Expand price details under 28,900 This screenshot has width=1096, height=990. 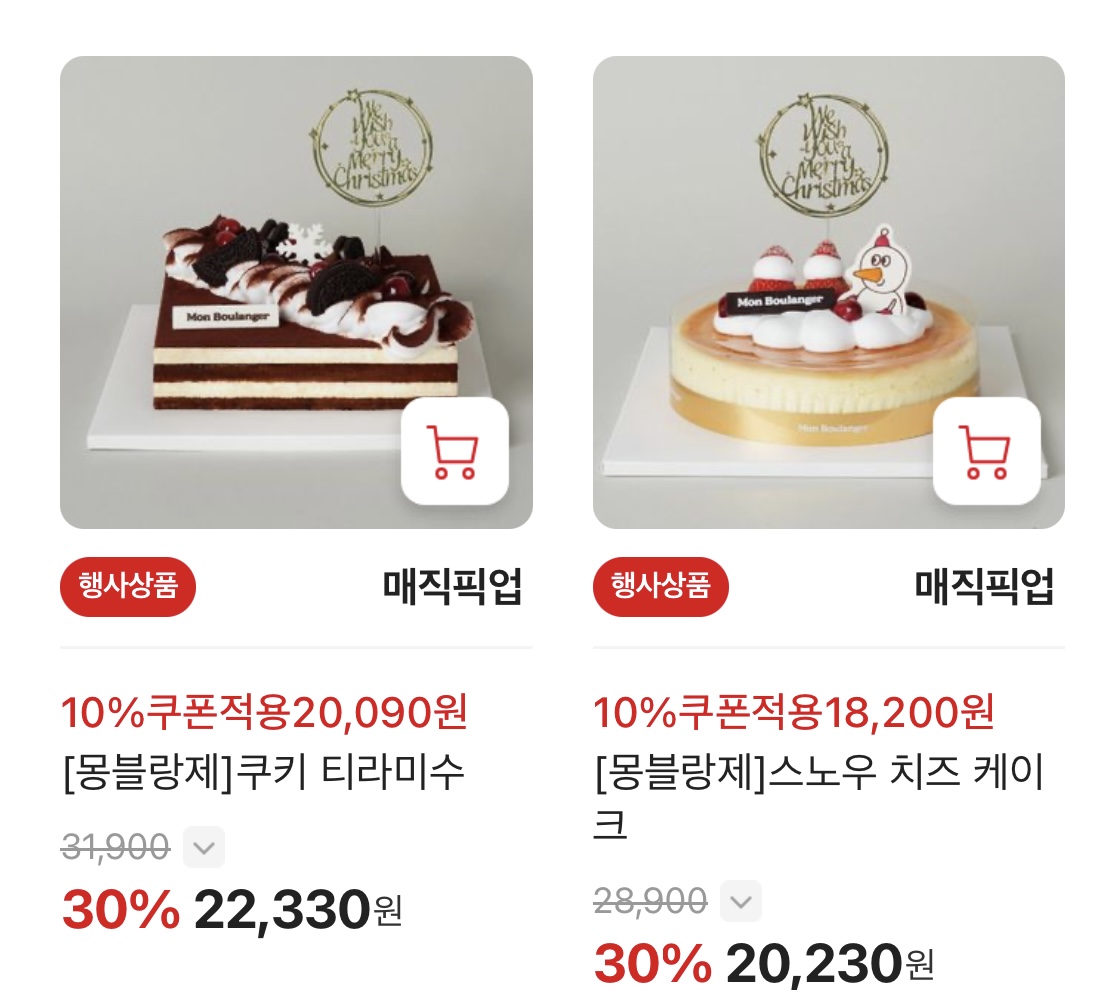click(741, 901)
